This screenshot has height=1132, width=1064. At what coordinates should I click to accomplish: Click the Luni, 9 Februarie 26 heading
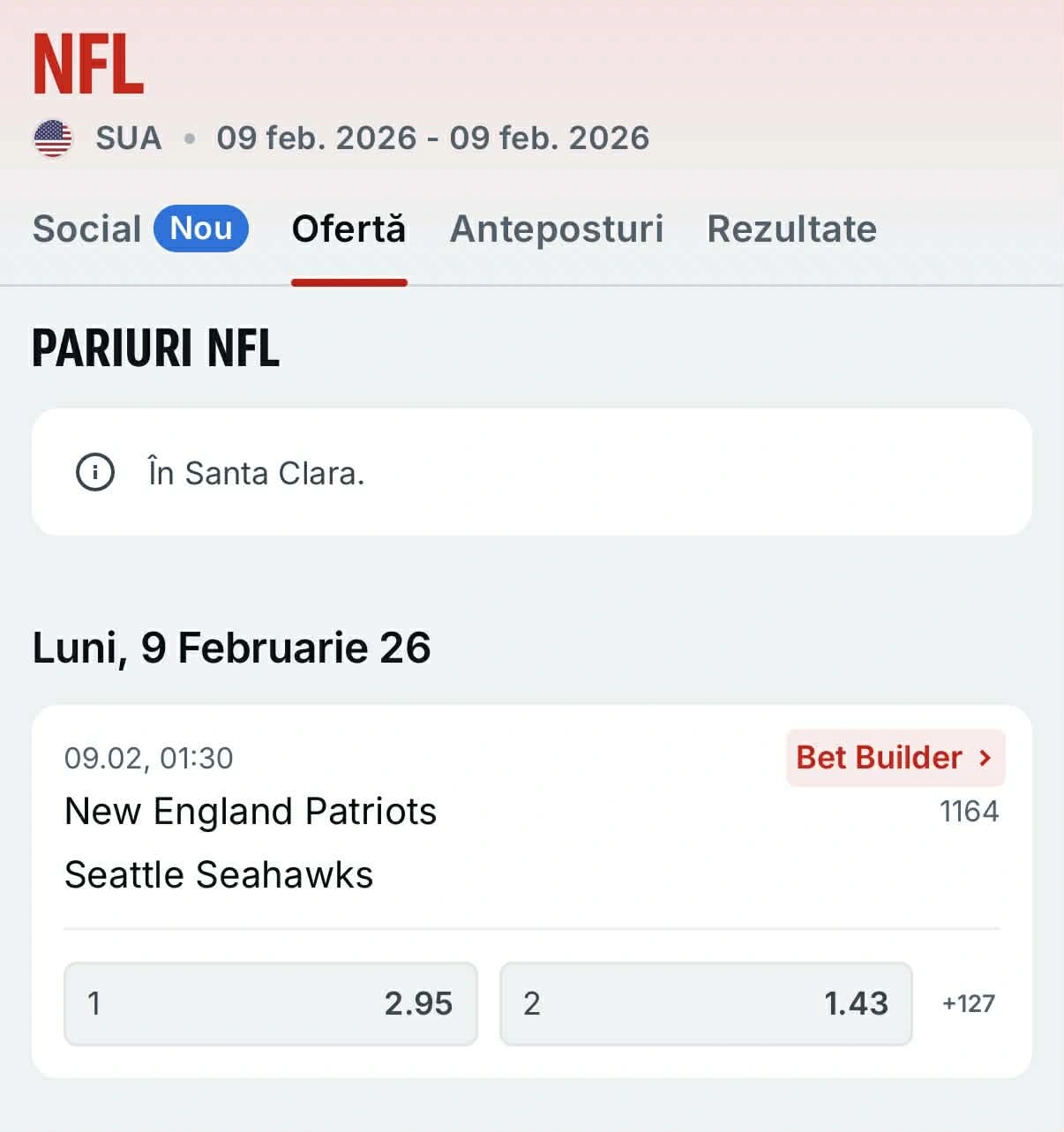(230, 647)
